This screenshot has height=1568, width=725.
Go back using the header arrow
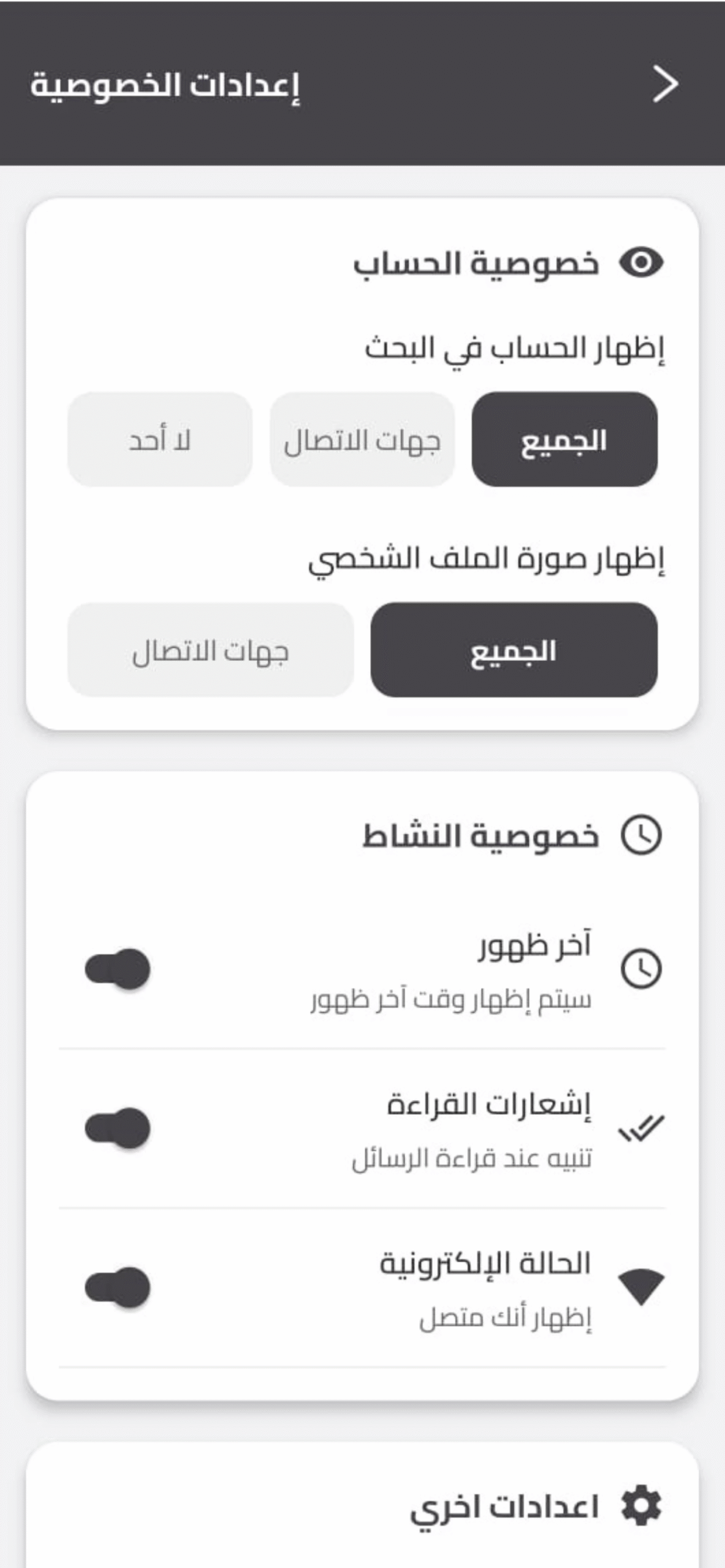665,85
